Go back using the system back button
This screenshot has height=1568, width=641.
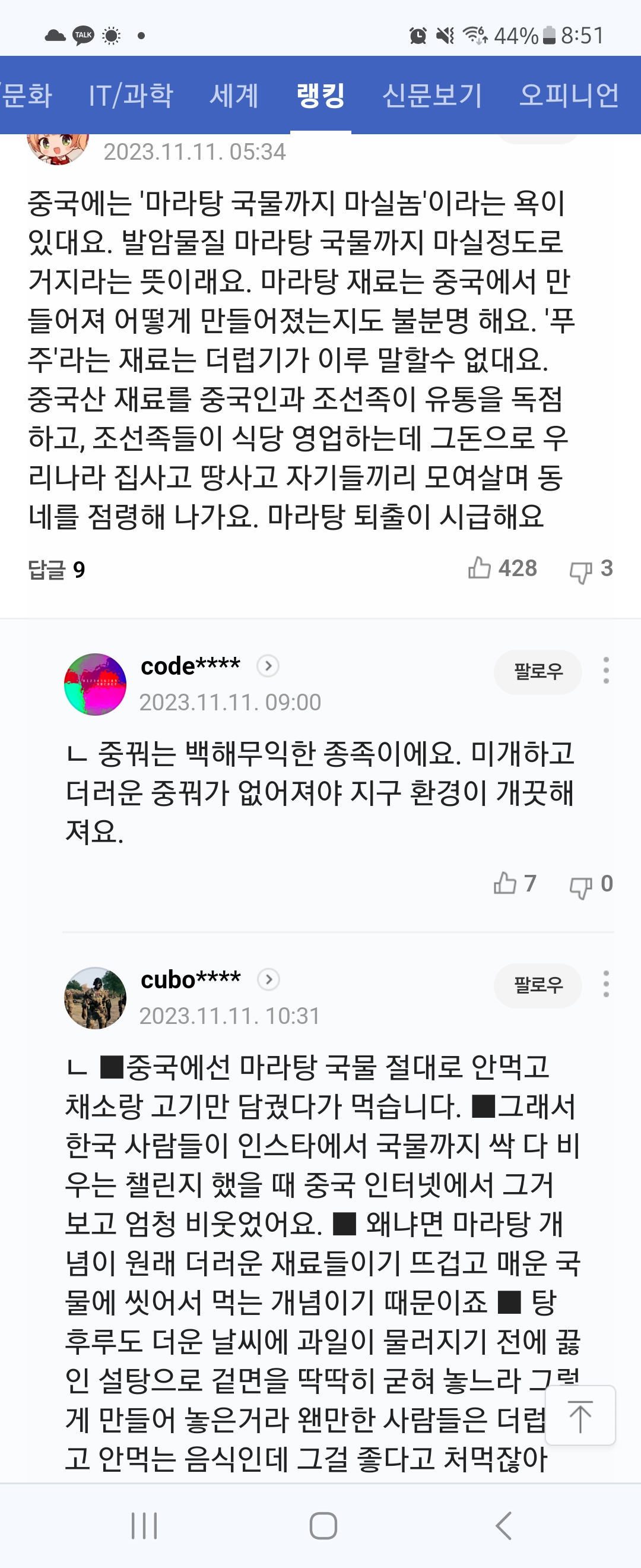503,1525
